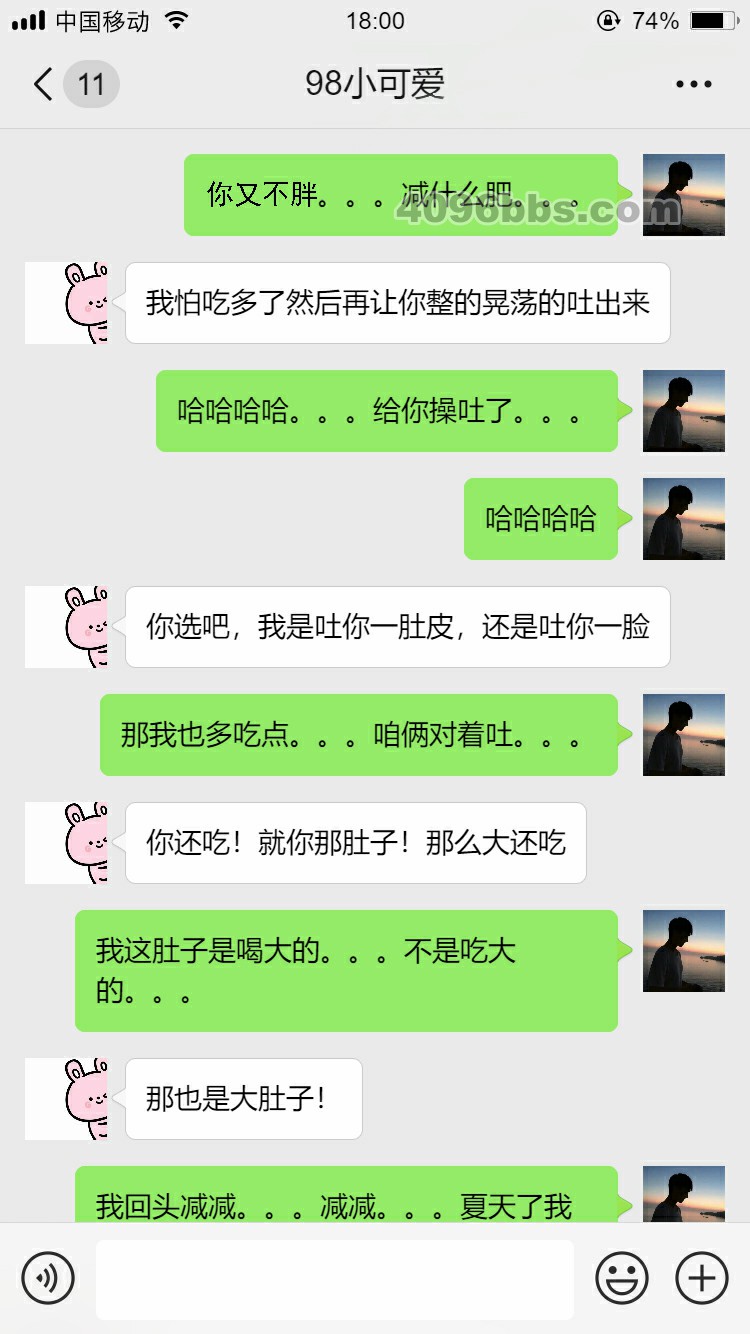Switch to voice message input
The width and height of the screenshot is (750, 1334).
tap(48, 1278)
